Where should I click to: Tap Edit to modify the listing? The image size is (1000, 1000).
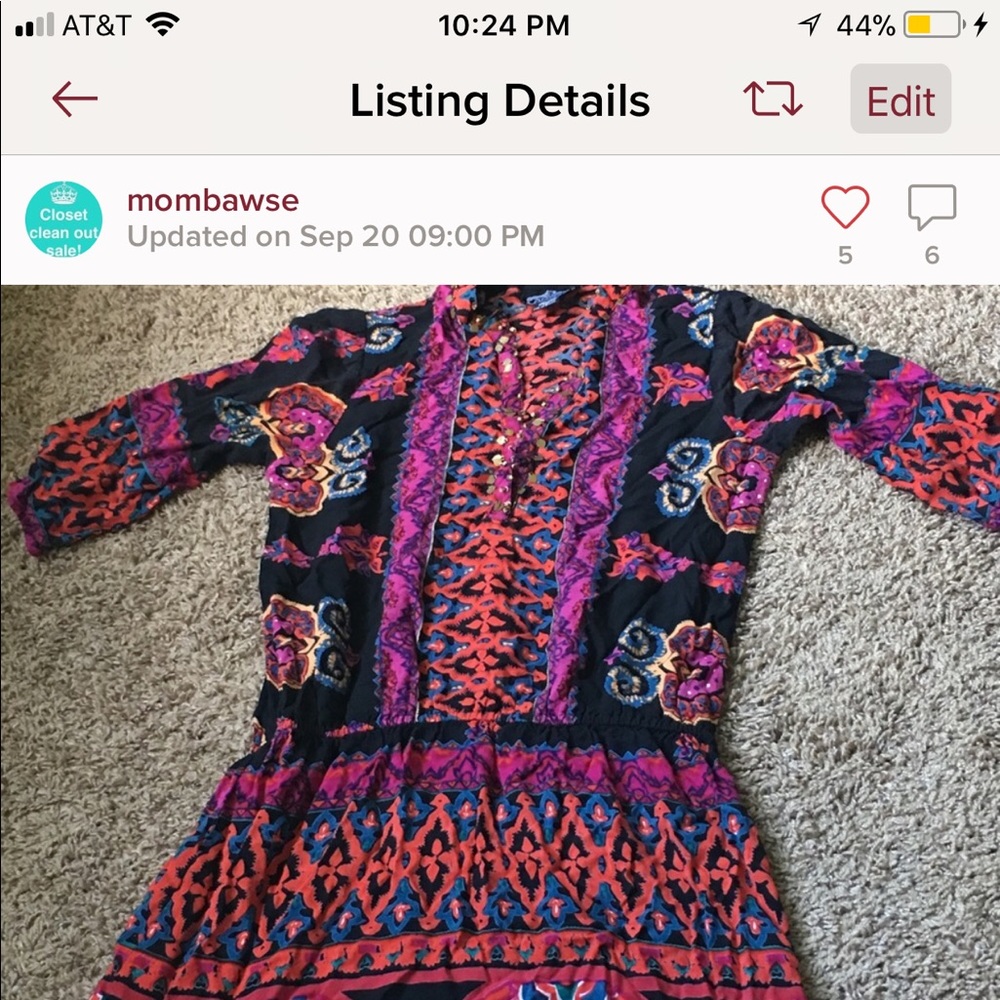click(x=900, y=100)
